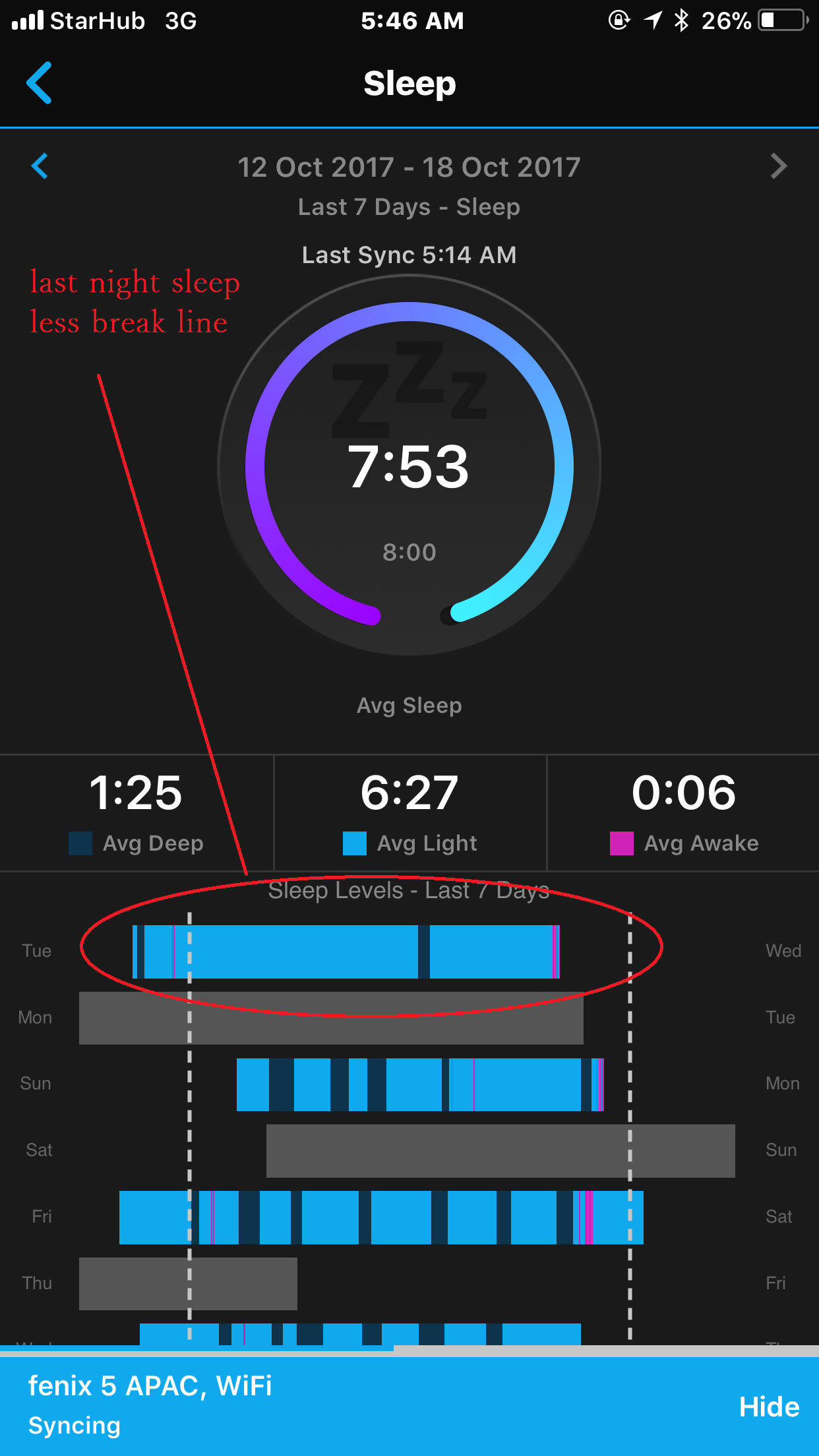Hide the fenix 5 syncing banner

point(769,1407)
